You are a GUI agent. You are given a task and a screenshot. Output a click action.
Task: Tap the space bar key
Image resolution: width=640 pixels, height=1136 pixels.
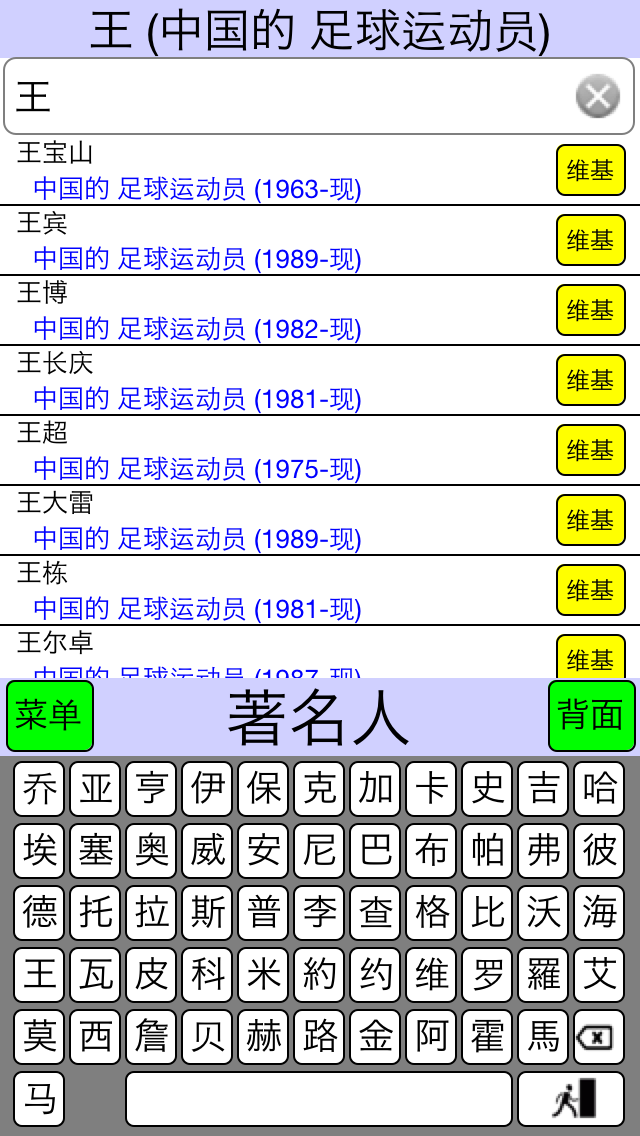click(x=319, y=1099)
